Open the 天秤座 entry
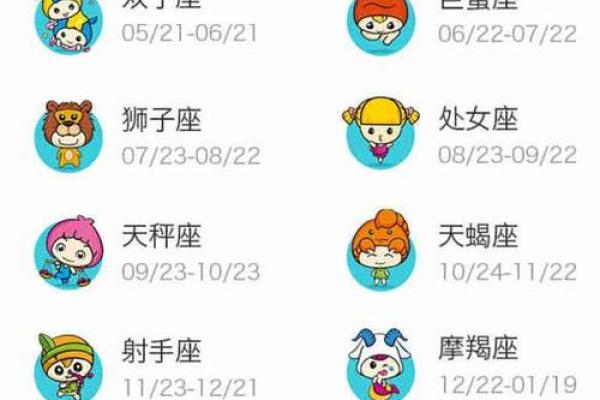This screenshot has width=600, height=400. (x=161, y=236)
